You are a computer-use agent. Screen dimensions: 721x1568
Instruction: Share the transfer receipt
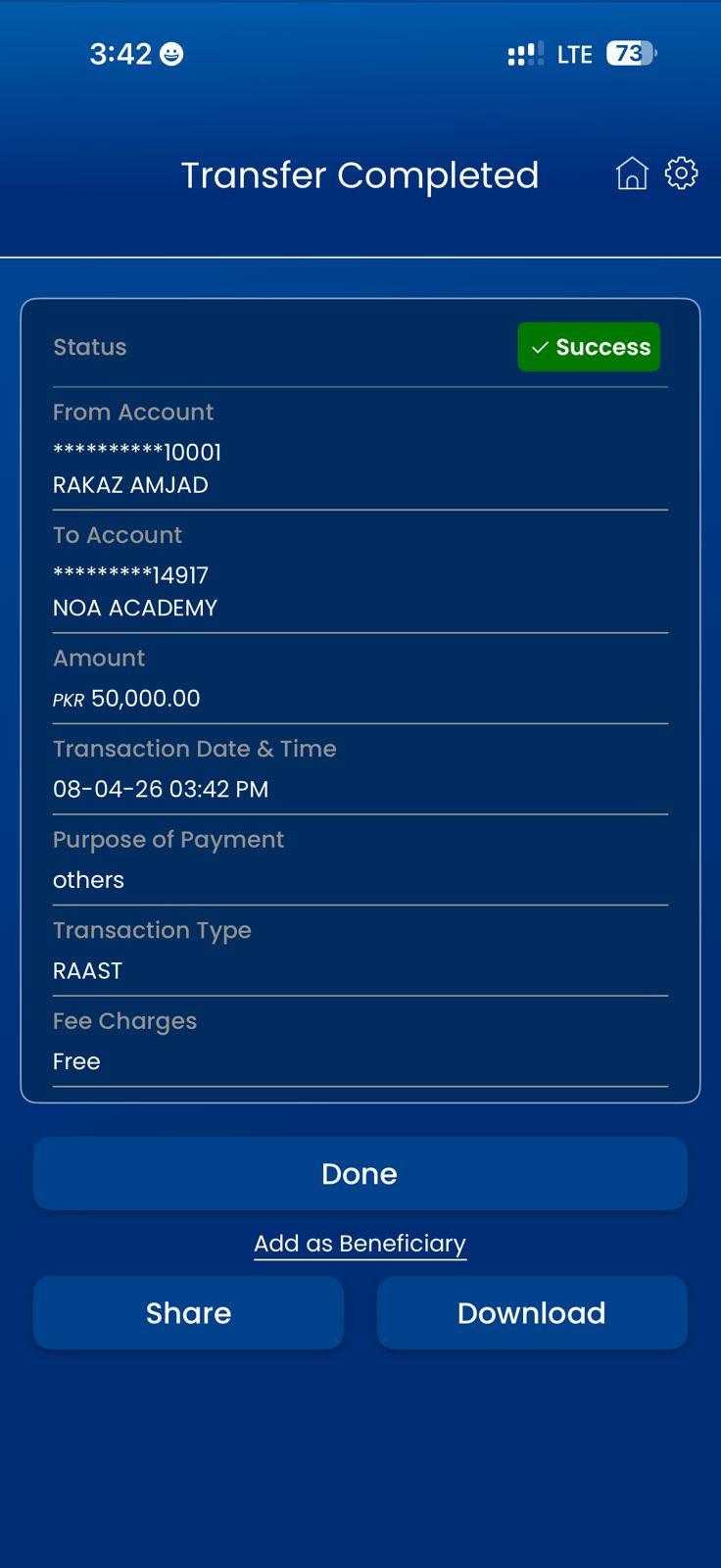pyautogui.click(x=188, y=1313)
